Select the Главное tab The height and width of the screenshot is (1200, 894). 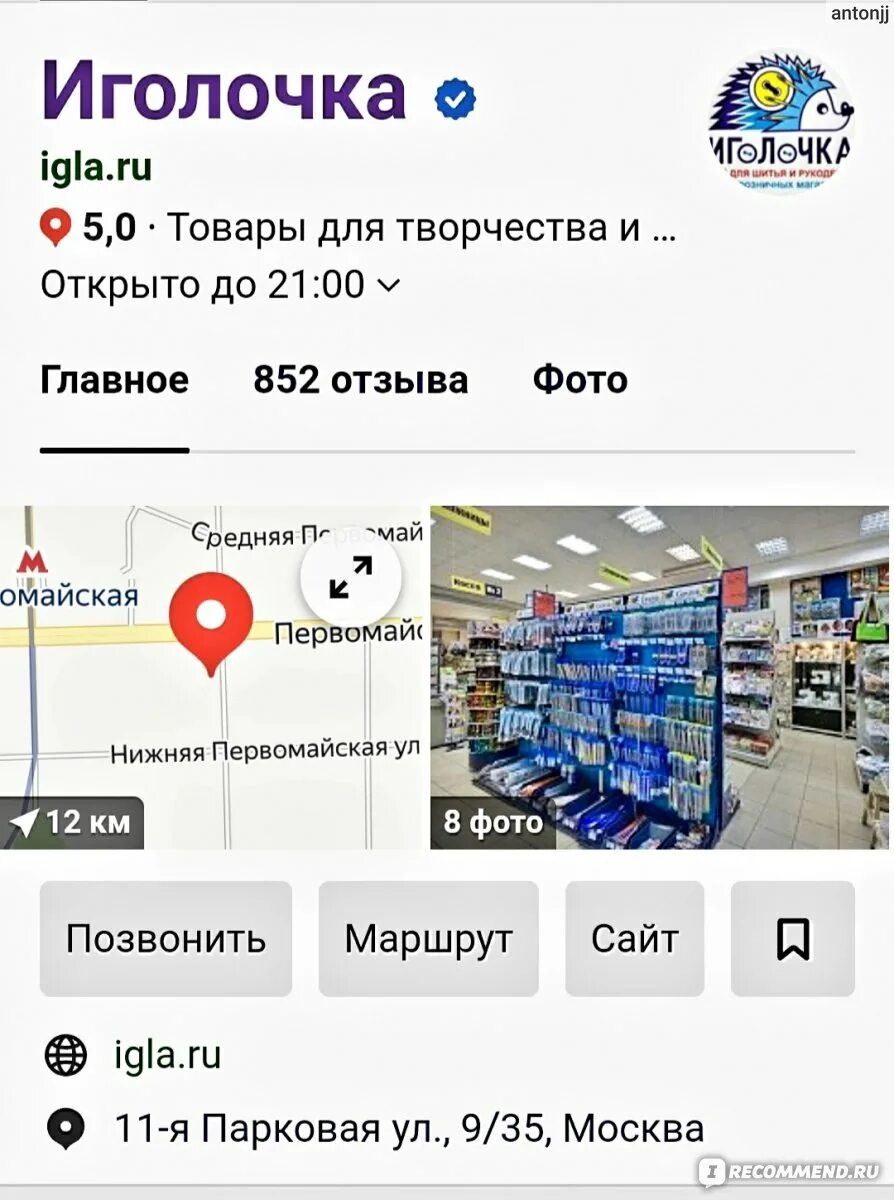pyautogui.click(x=114, y=380)
